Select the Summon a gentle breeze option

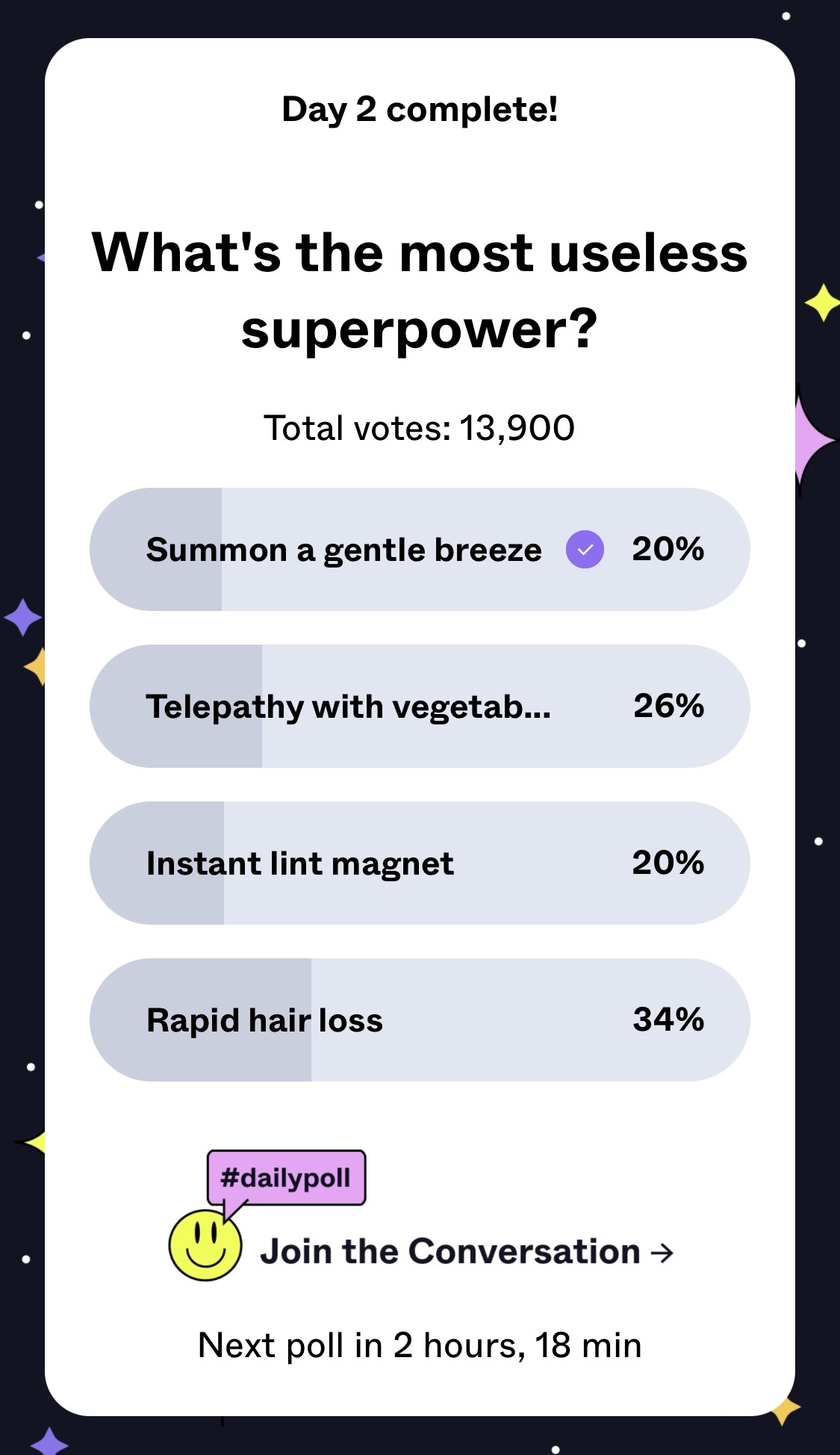pyautogui.click(x=419, y=550)
